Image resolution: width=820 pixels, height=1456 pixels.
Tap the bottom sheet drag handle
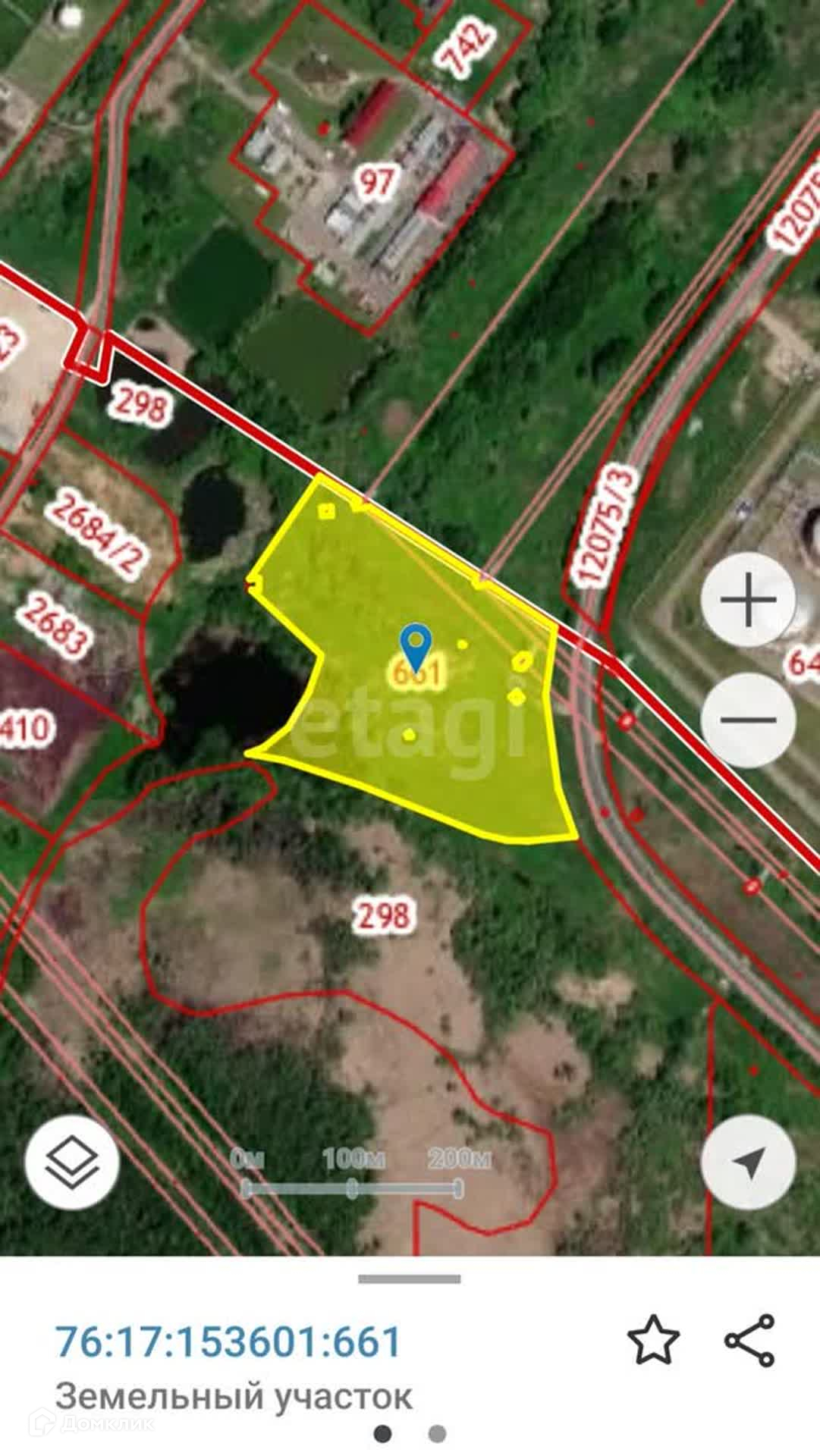click(x=410, y=1279)
